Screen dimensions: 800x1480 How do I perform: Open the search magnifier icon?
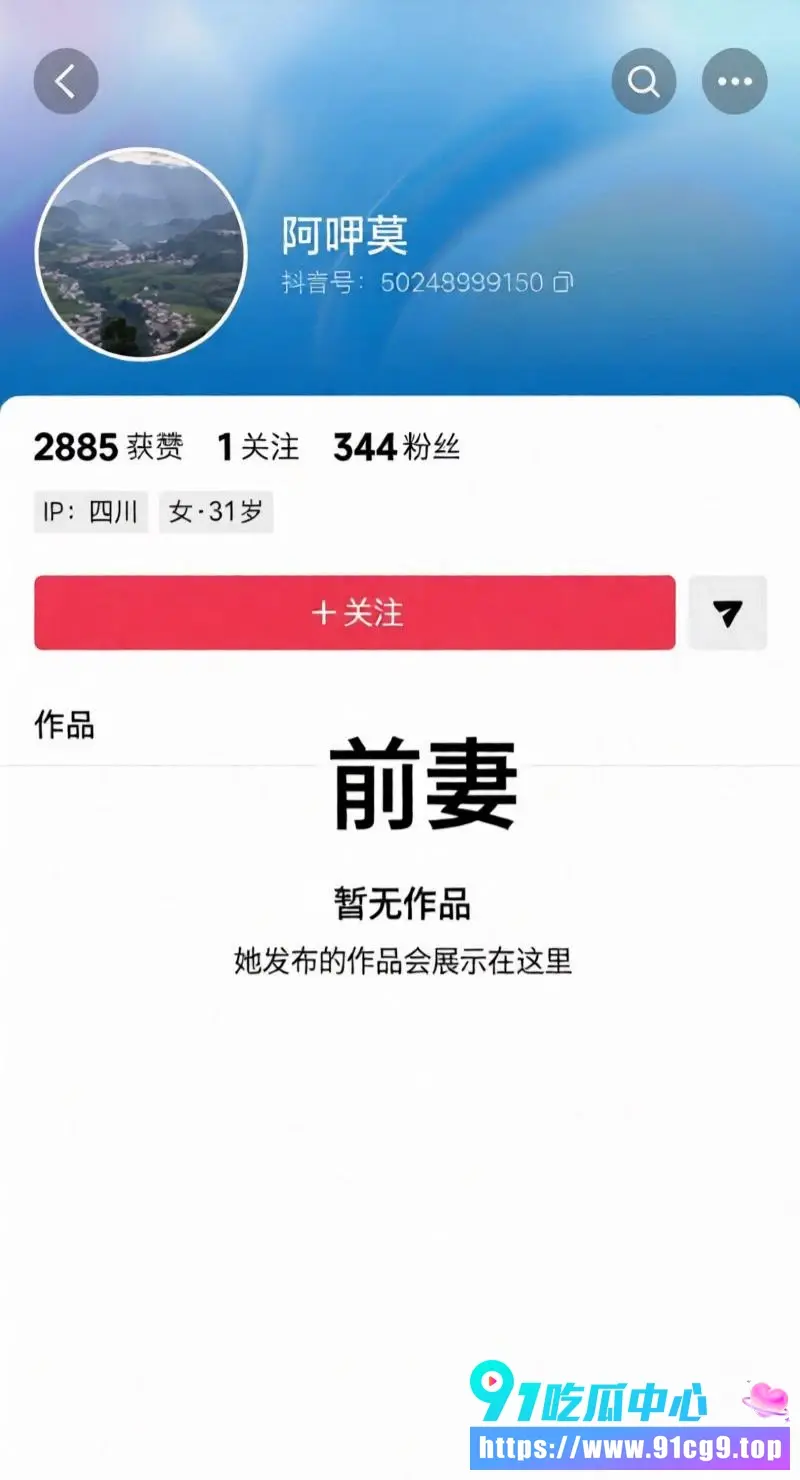(x=644, y=81)
